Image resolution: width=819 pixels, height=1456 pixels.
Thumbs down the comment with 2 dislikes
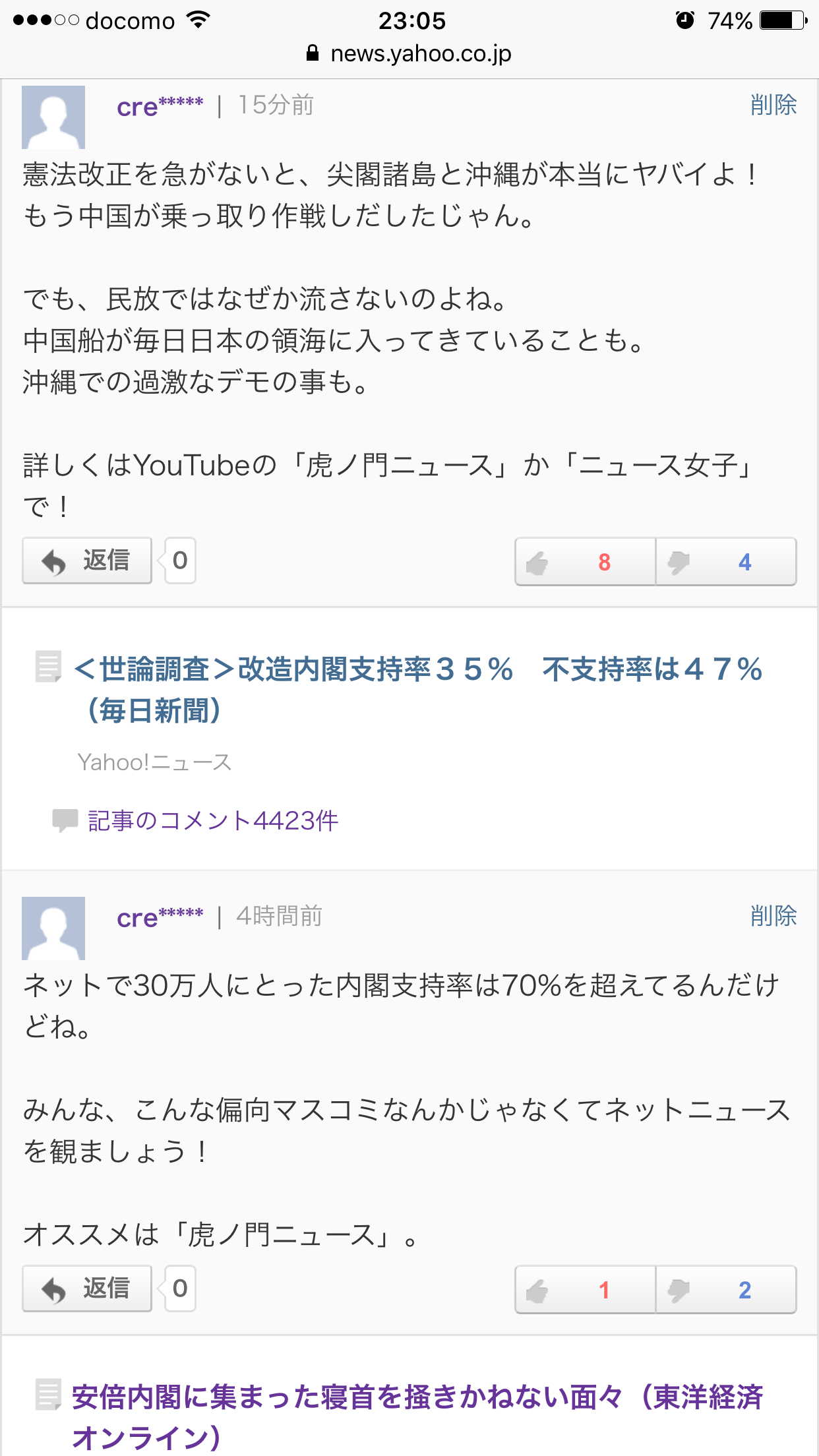[726, 1290]
